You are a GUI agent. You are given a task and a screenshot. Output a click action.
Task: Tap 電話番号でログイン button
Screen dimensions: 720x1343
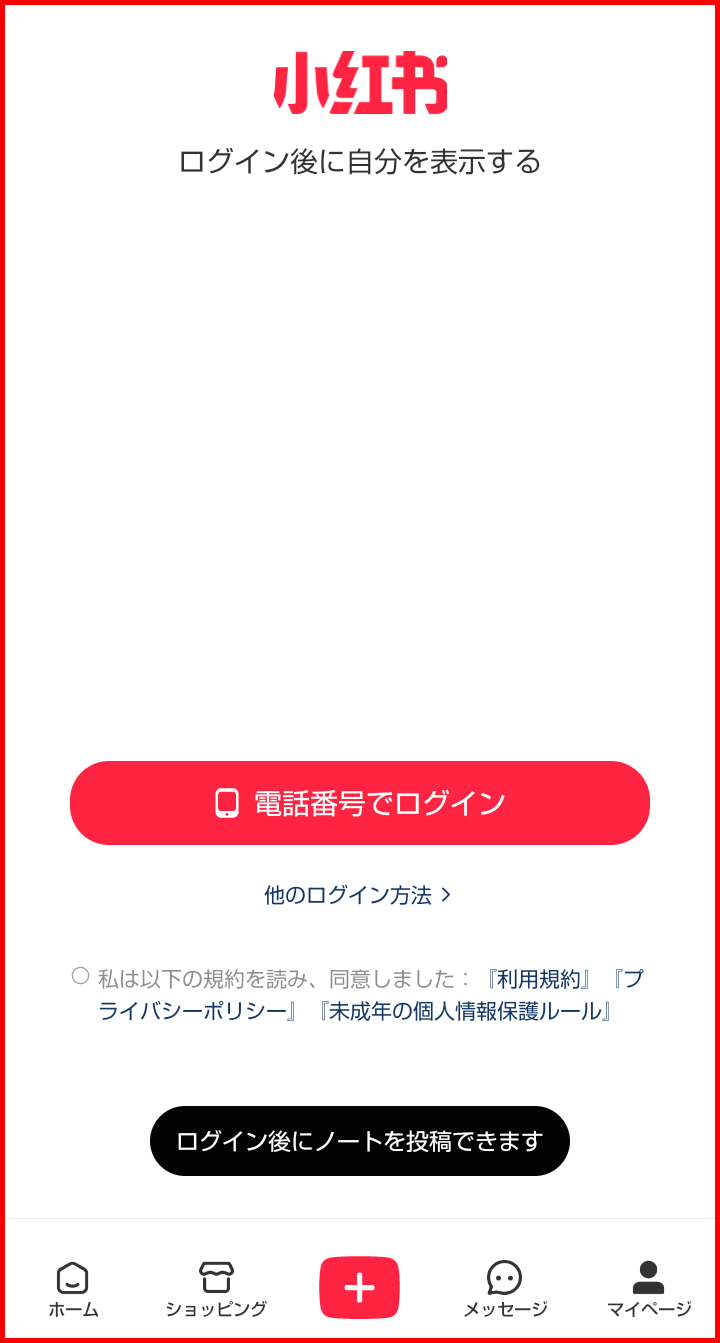click(x=360, y=803)
